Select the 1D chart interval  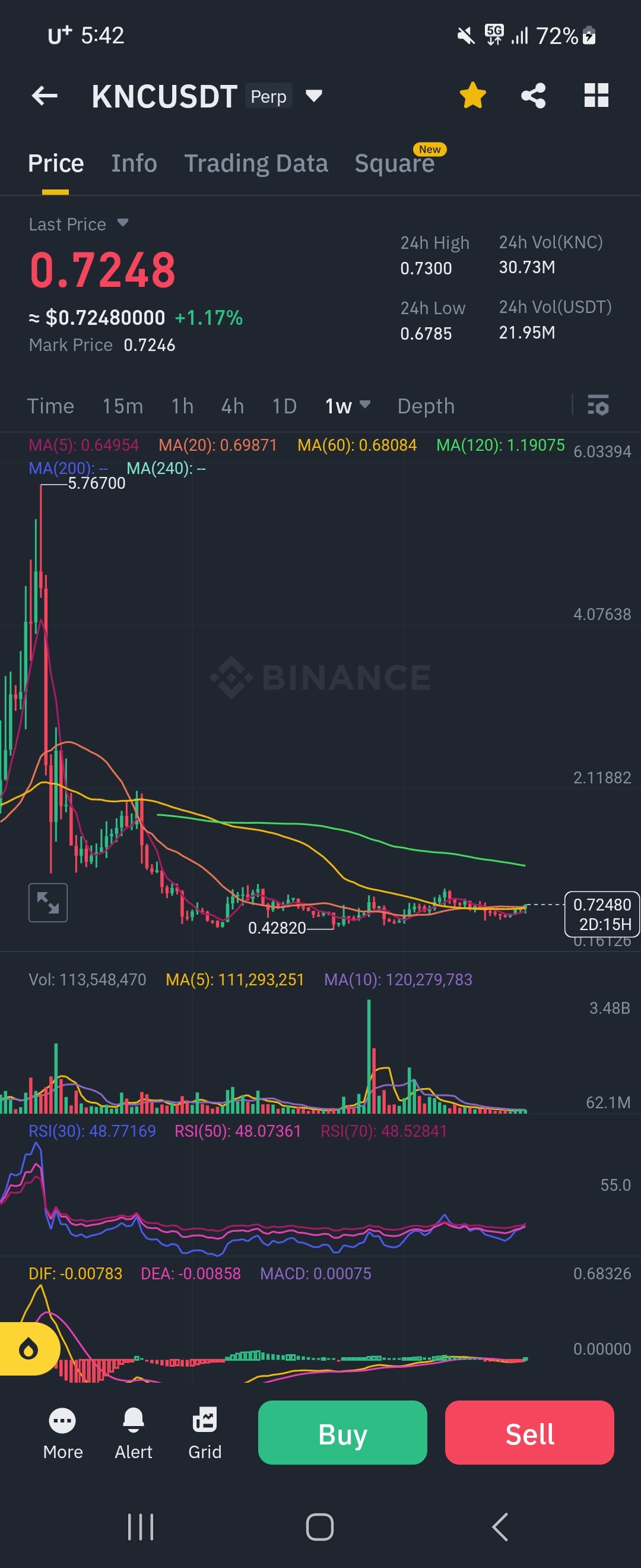point(284,406)
